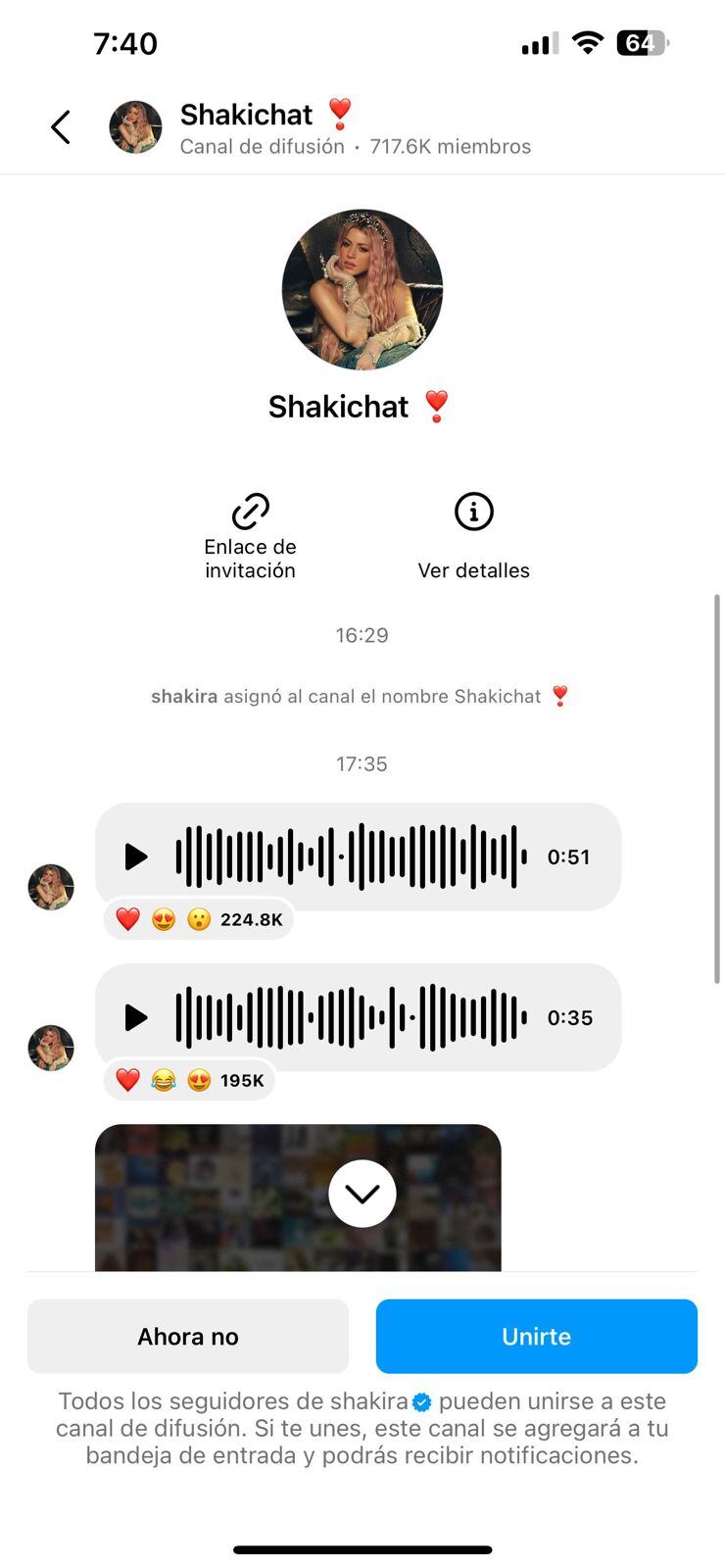Screen dimensions: 725x1568
Task: Open the Shakichat header avatar
Action: (x=135, y=127)
